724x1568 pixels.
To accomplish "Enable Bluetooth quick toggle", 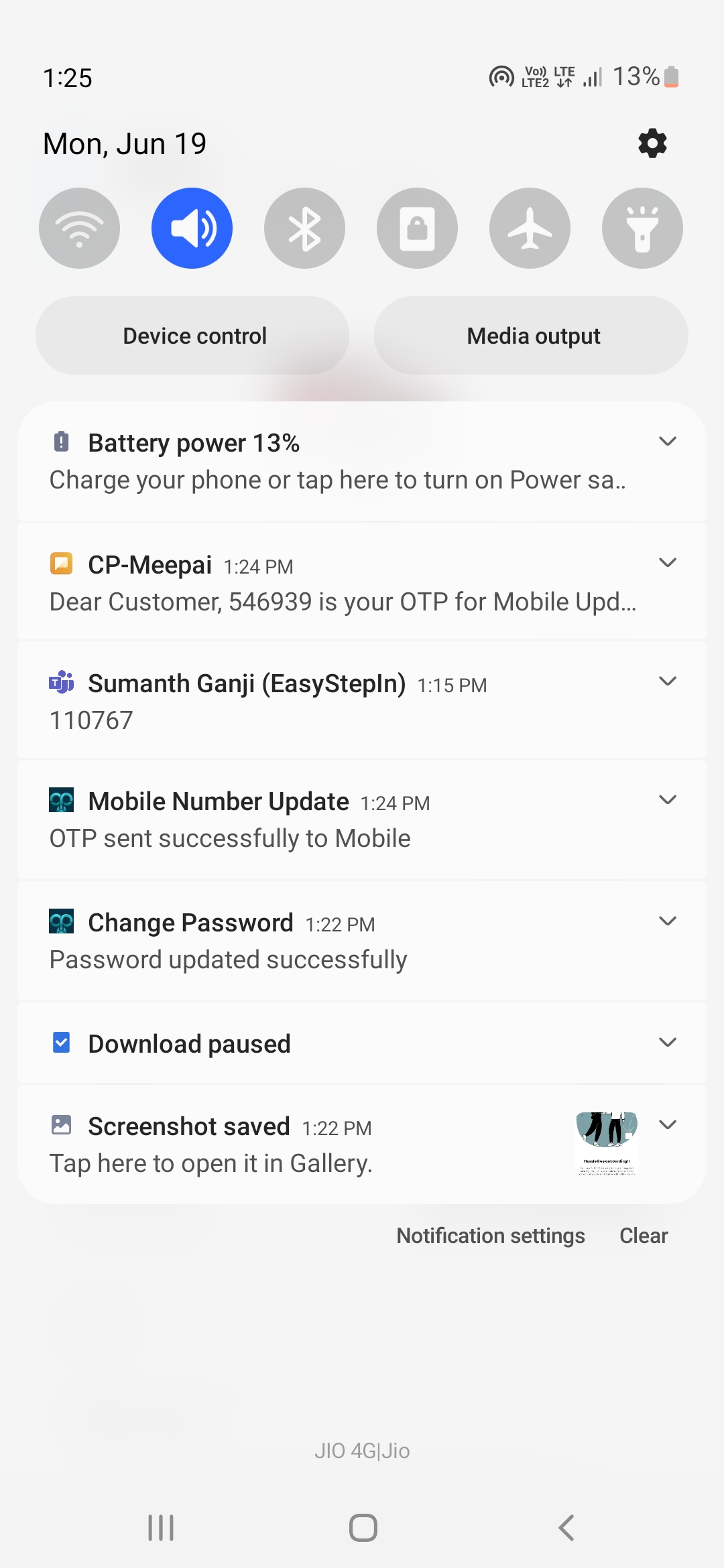I will (x=304, y=228).
